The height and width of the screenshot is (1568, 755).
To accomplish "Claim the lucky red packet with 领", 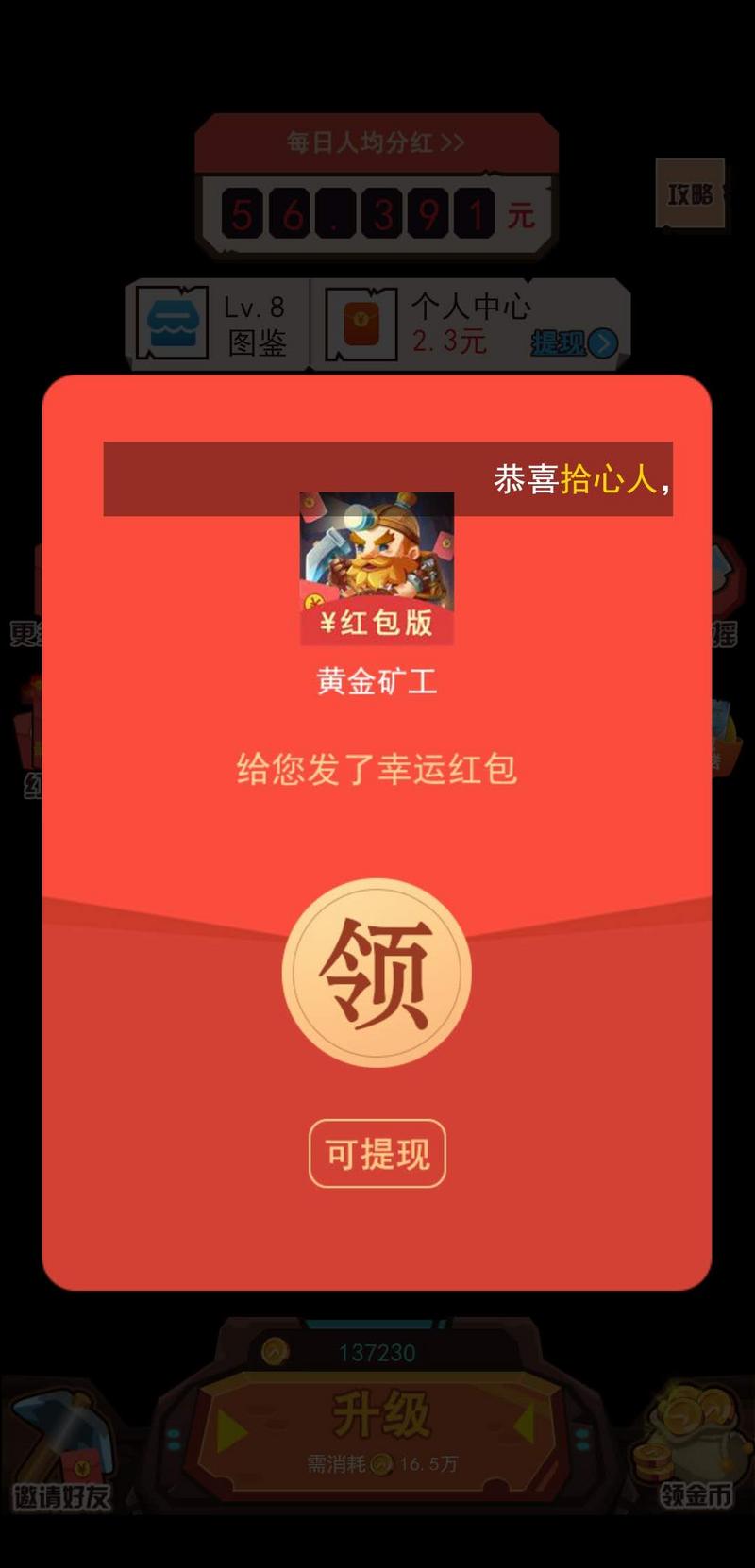I will pos(377,973).
